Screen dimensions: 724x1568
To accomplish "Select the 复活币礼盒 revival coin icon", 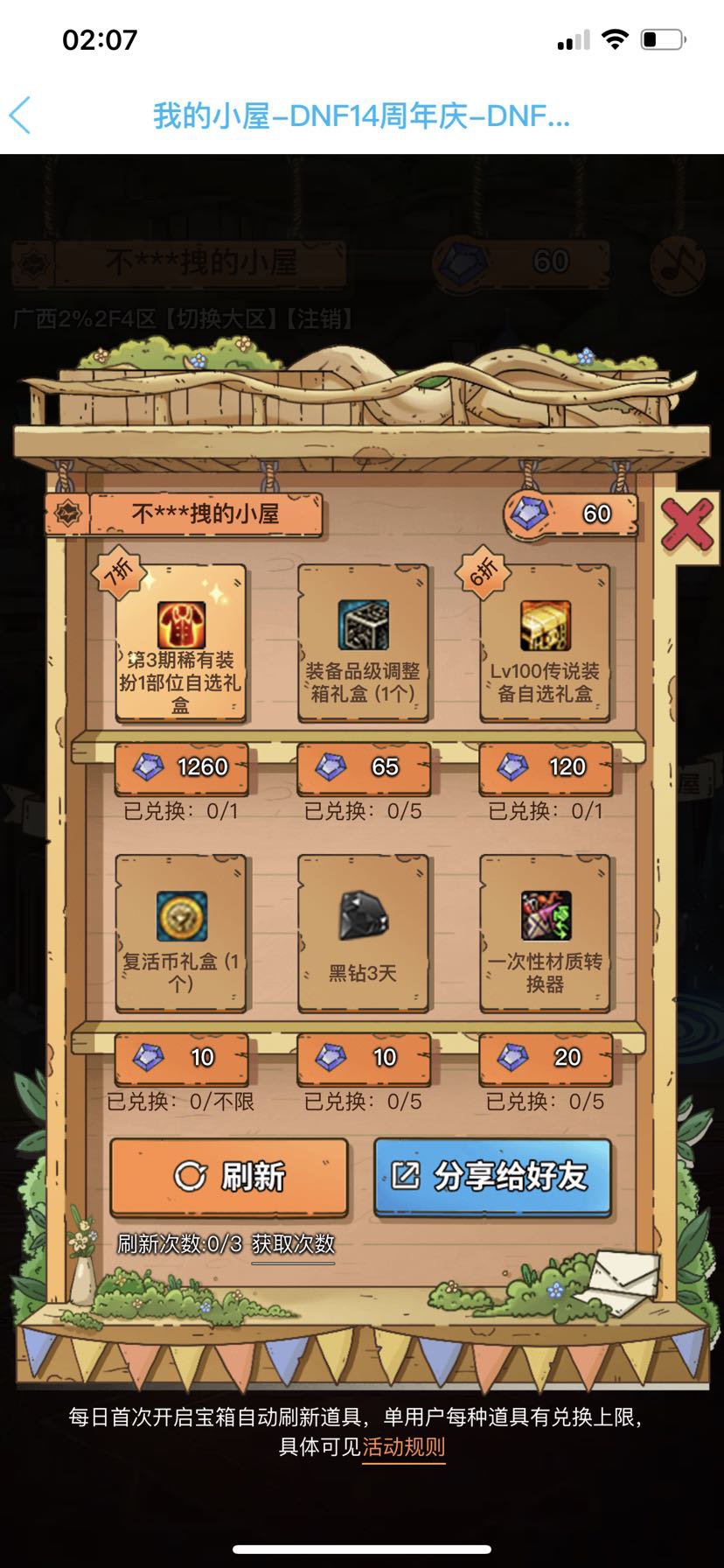I will (x=179, y=914).
